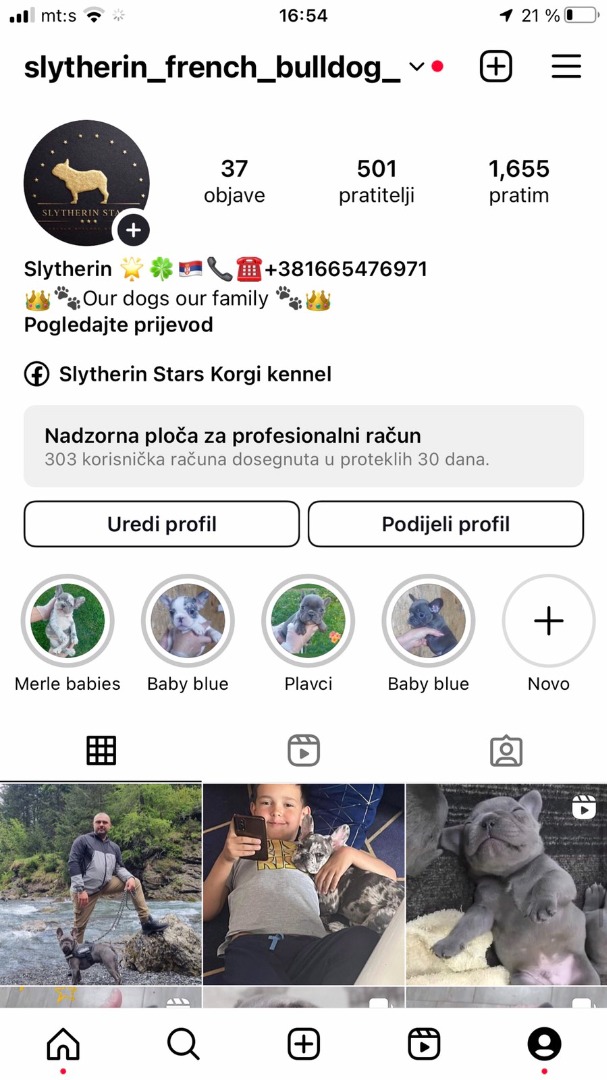
Task: View the 501 pratitelji followers list
Action: coord(376,181)
